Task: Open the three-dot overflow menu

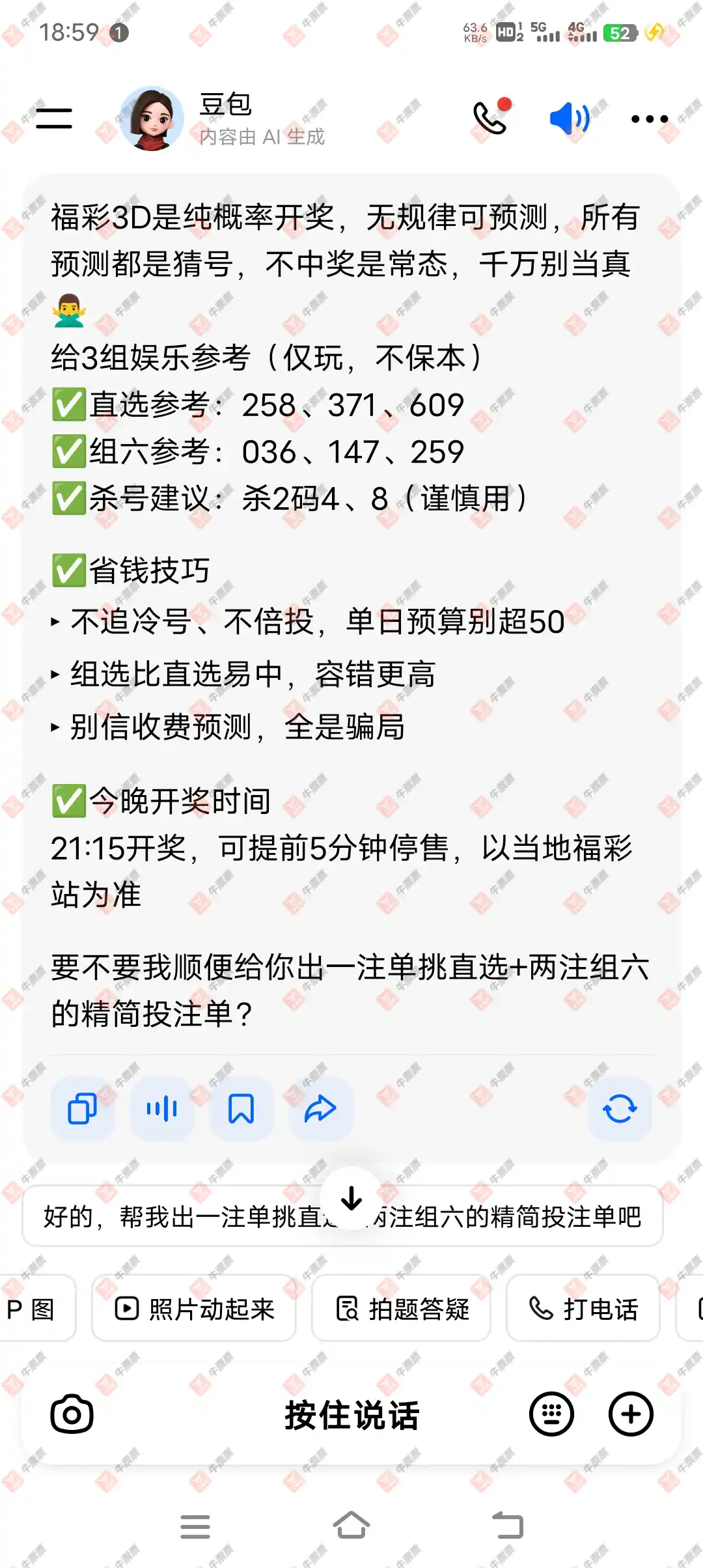Action: click(x=650, y=119)
